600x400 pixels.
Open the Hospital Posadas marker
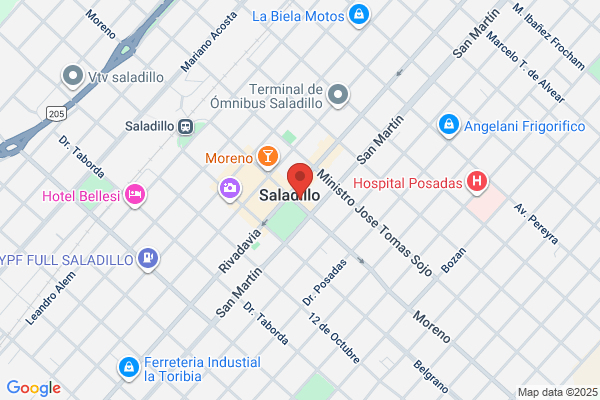point(477,182)
